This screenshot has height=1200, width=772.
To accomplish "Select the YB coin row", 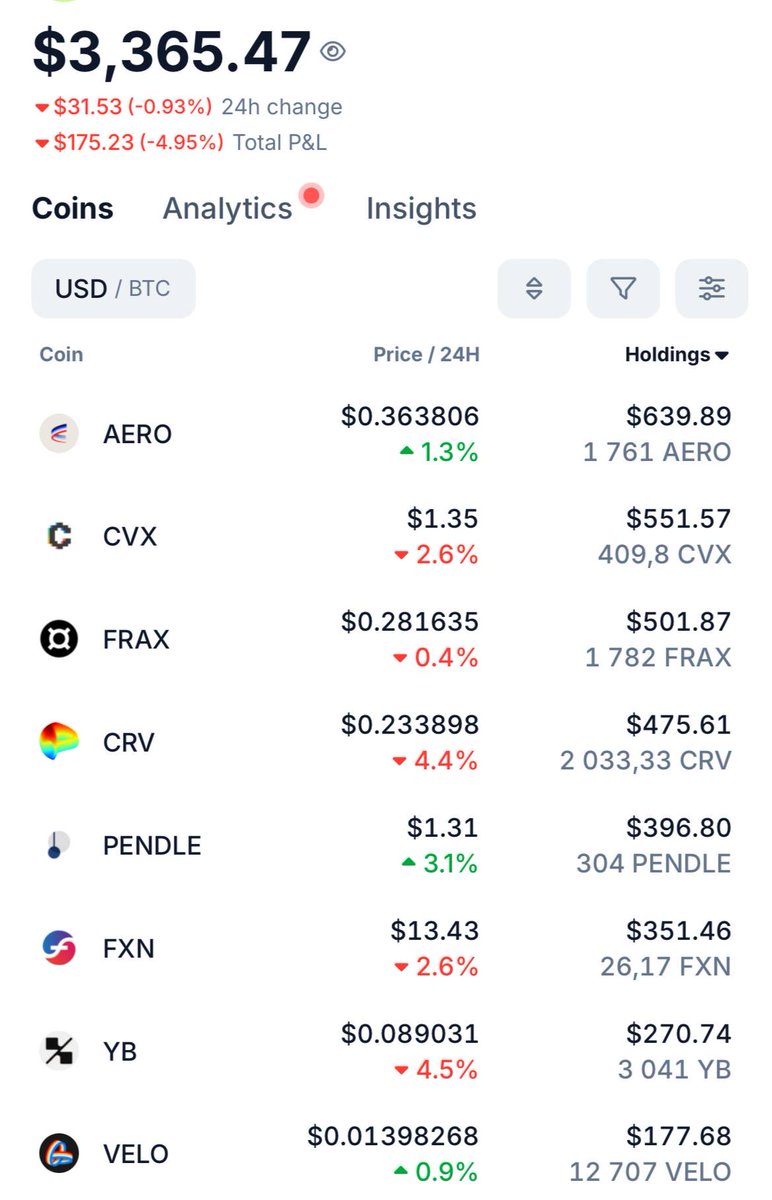I will pyautogui.click(x=386, y=1052).
